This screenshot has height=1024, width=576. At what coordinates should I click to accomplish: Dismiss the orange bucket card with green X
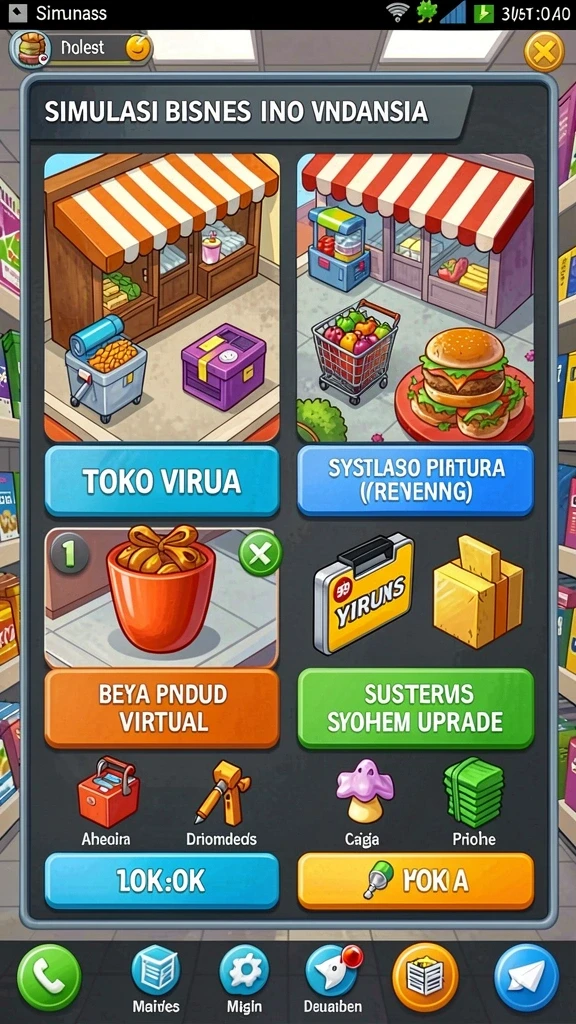tap(260, 554)
